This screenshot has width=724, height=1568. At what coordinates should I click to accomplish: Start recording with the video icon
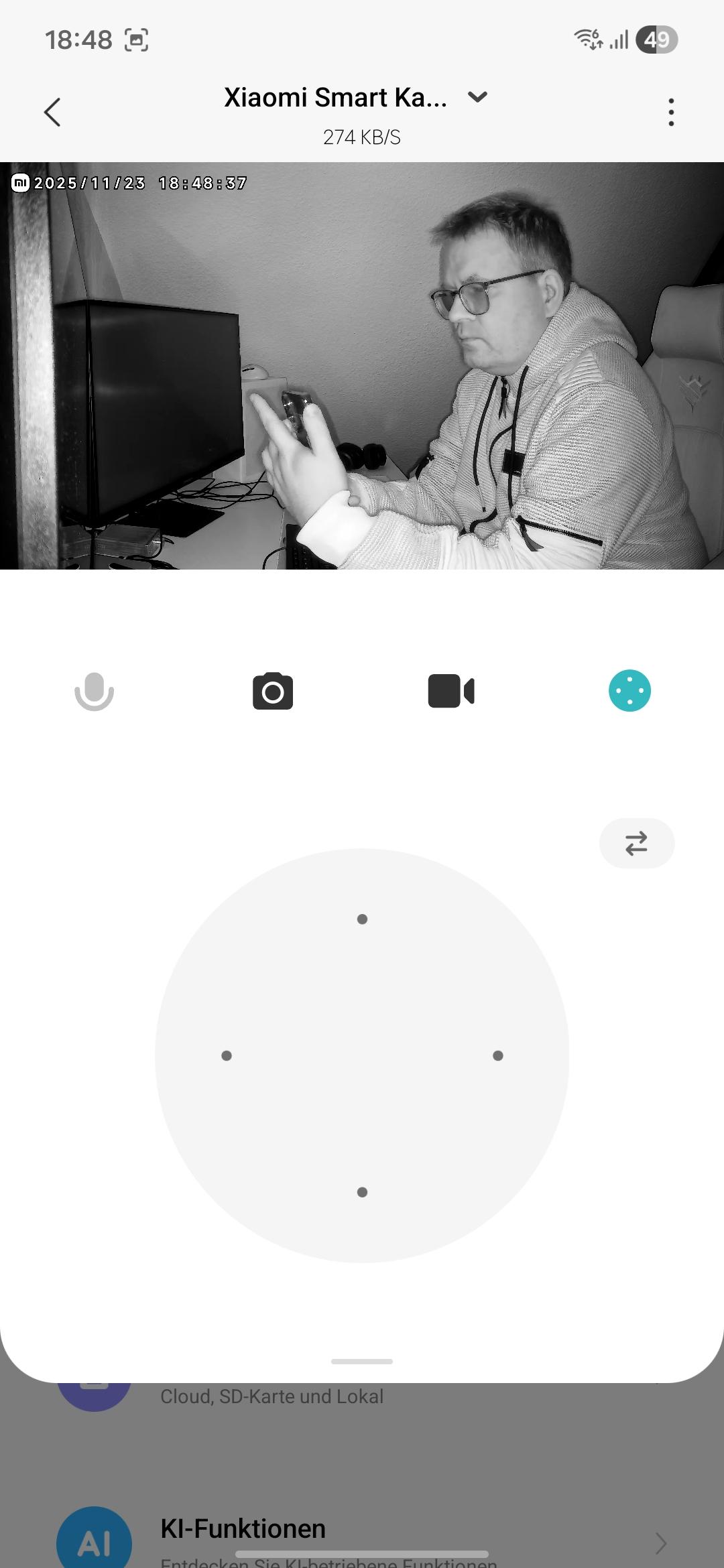[x=451, y=691]
